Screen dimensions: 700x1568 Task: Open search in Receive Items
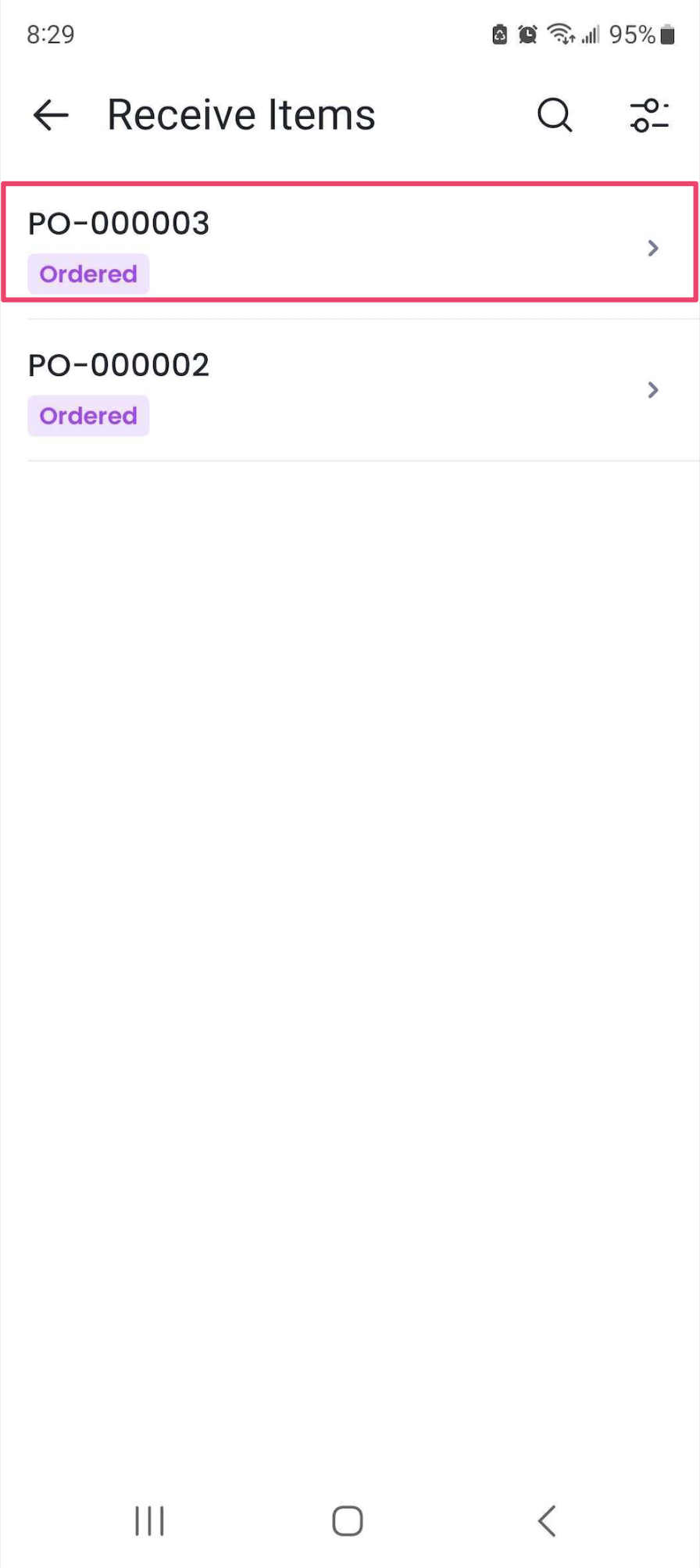pos(555,116)
